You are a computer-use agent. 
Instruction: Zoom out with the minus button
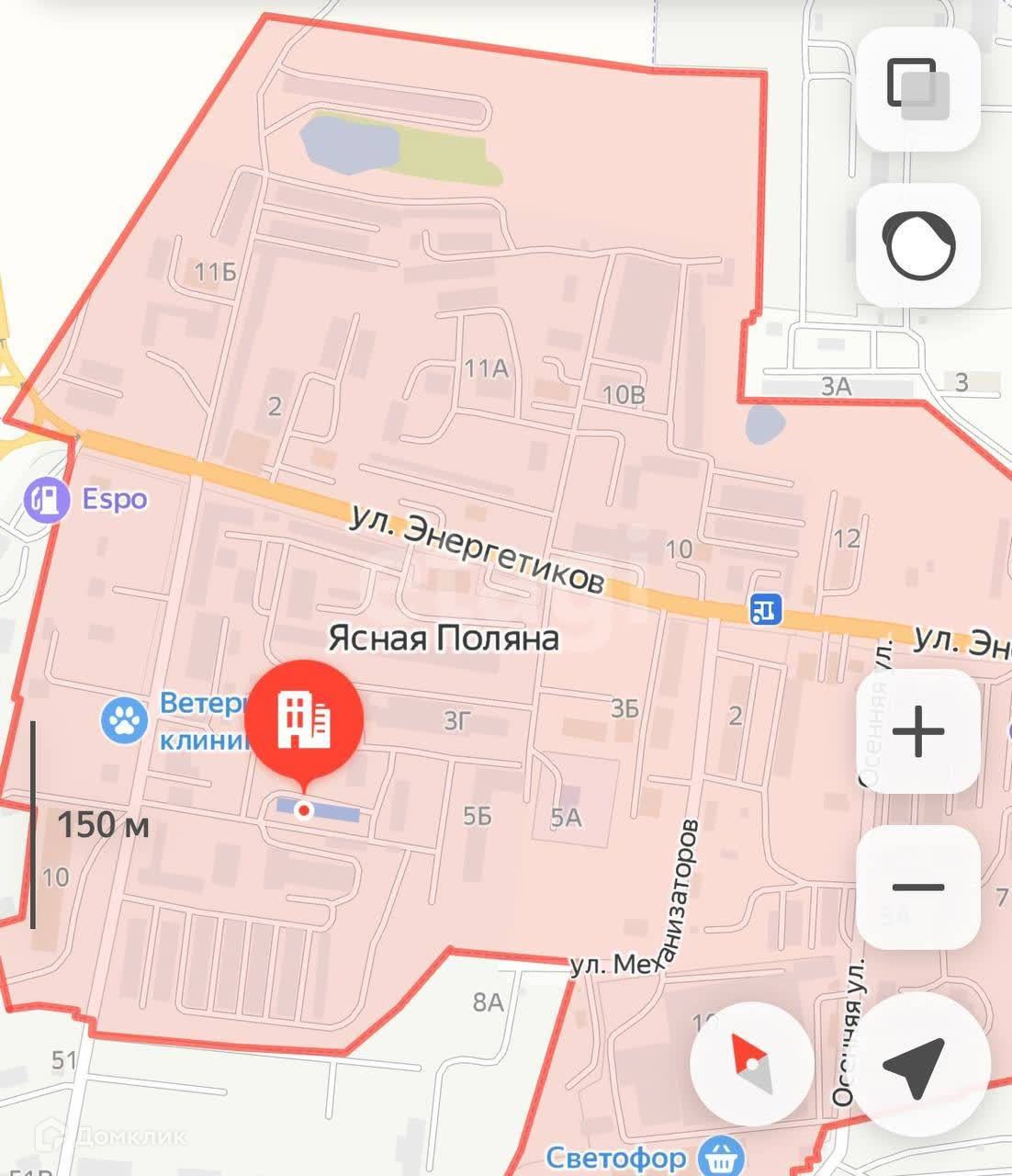(918, 888)
